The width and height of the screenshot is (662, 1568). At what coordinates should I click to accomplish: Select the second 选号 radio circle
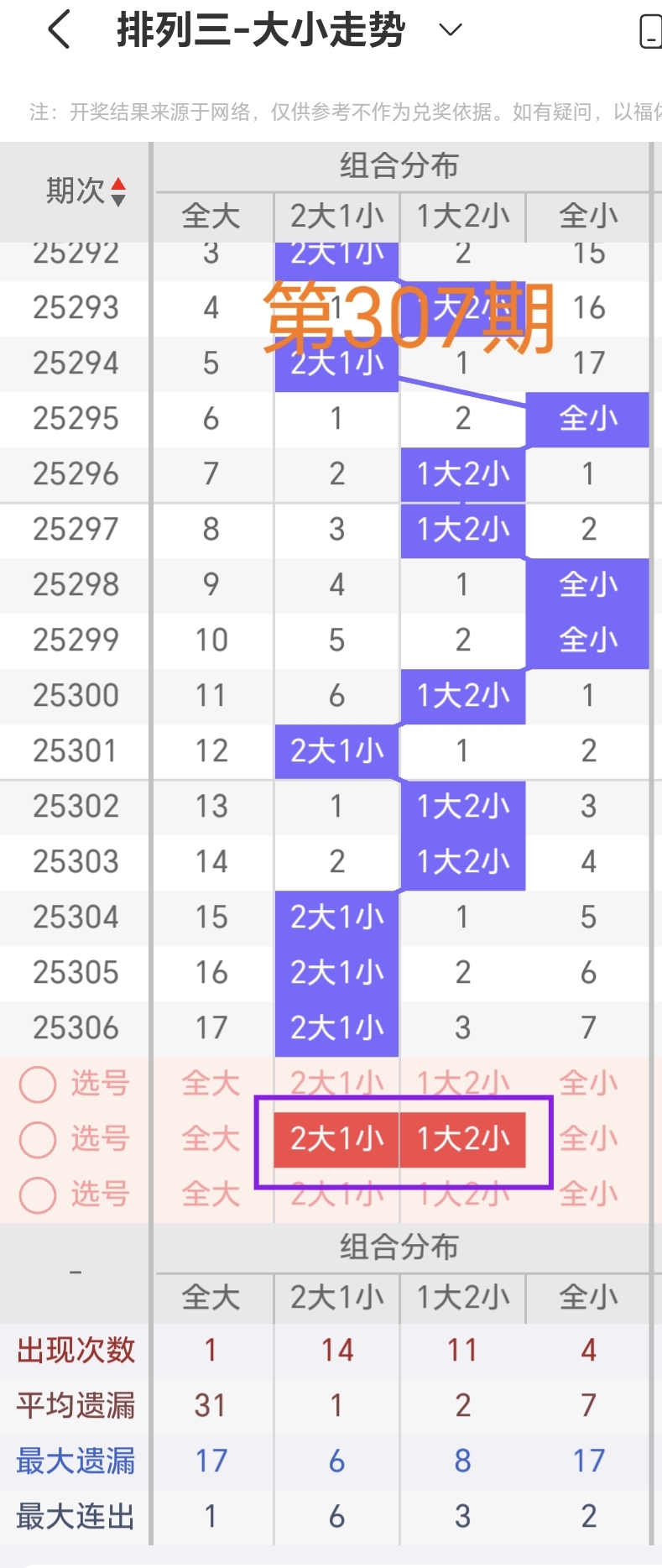pyautogui.click(x=37, y=1139)
